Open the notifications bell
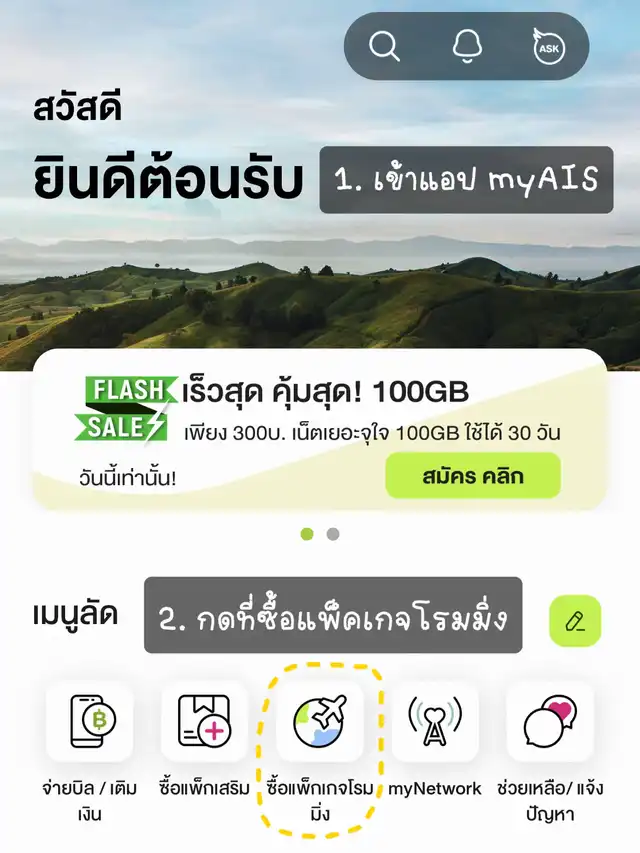Image resolution: width=640 pixels, height=853 pixels. click(x=467, y=46)
